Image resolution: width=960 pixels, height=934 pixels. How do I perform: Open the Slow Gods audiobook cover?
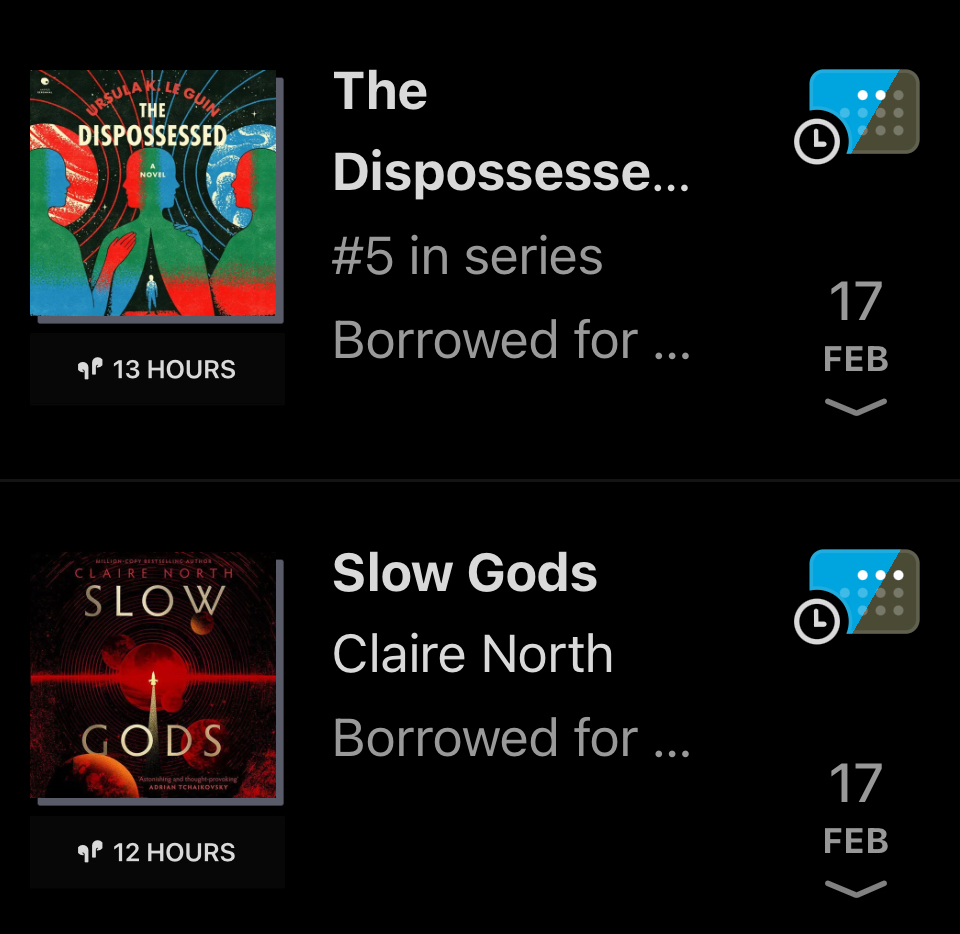tap(153, 676)
